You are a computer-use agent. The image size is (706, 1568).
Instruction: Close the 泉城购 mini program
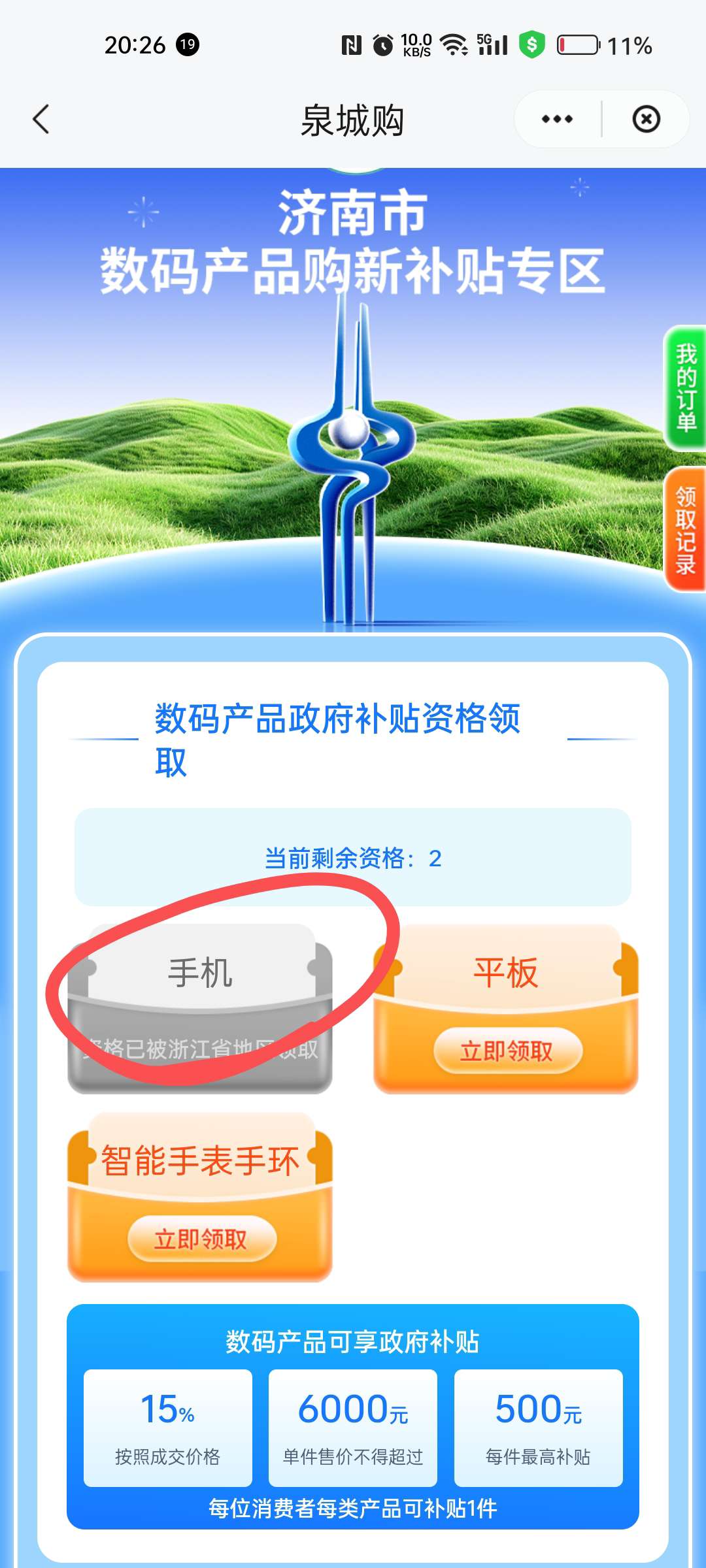tap(646, 120)
